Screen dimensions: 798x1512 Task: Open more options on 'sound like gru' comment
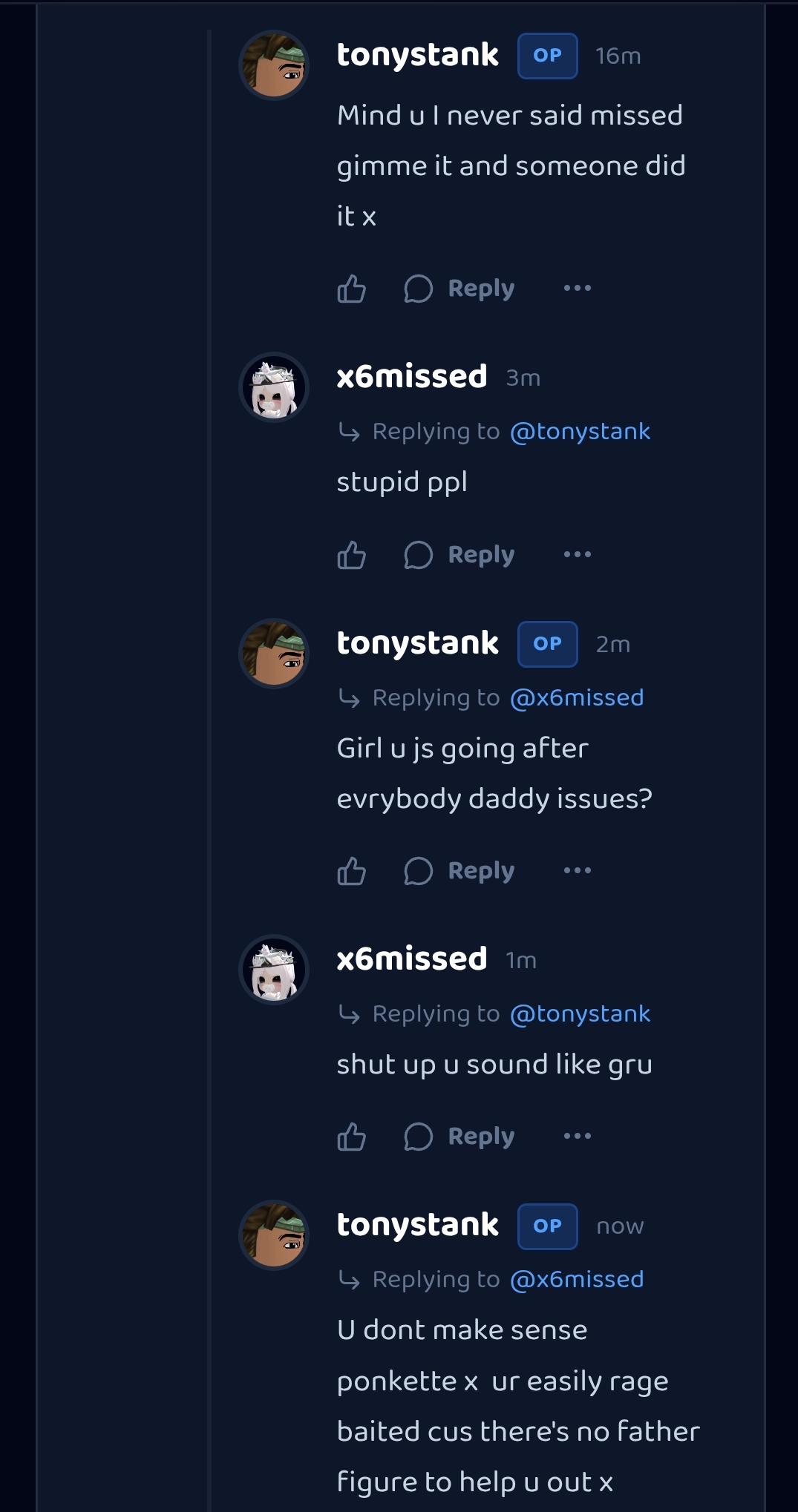point(578,1136)
